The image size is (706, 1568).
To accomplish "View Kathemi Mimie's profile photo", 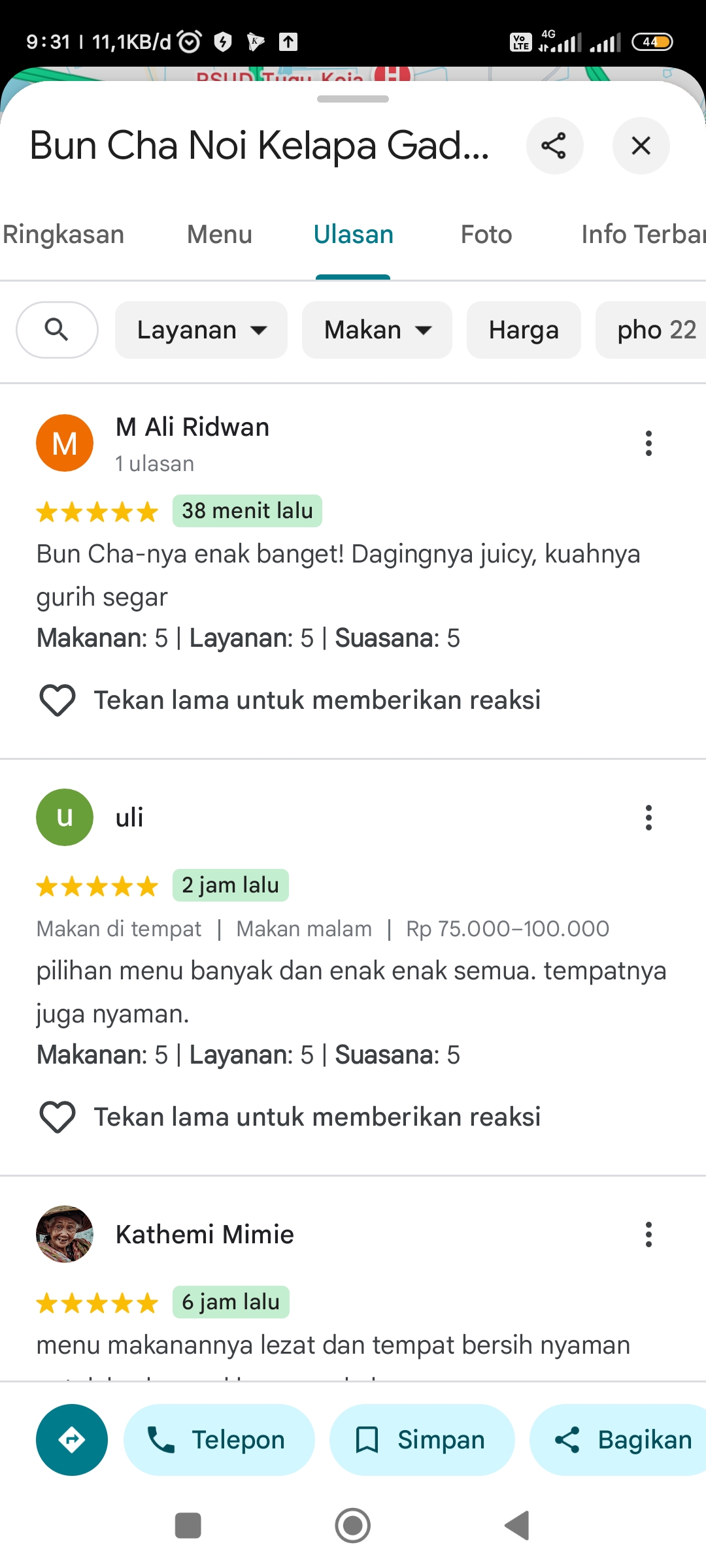I will 65,1234.
